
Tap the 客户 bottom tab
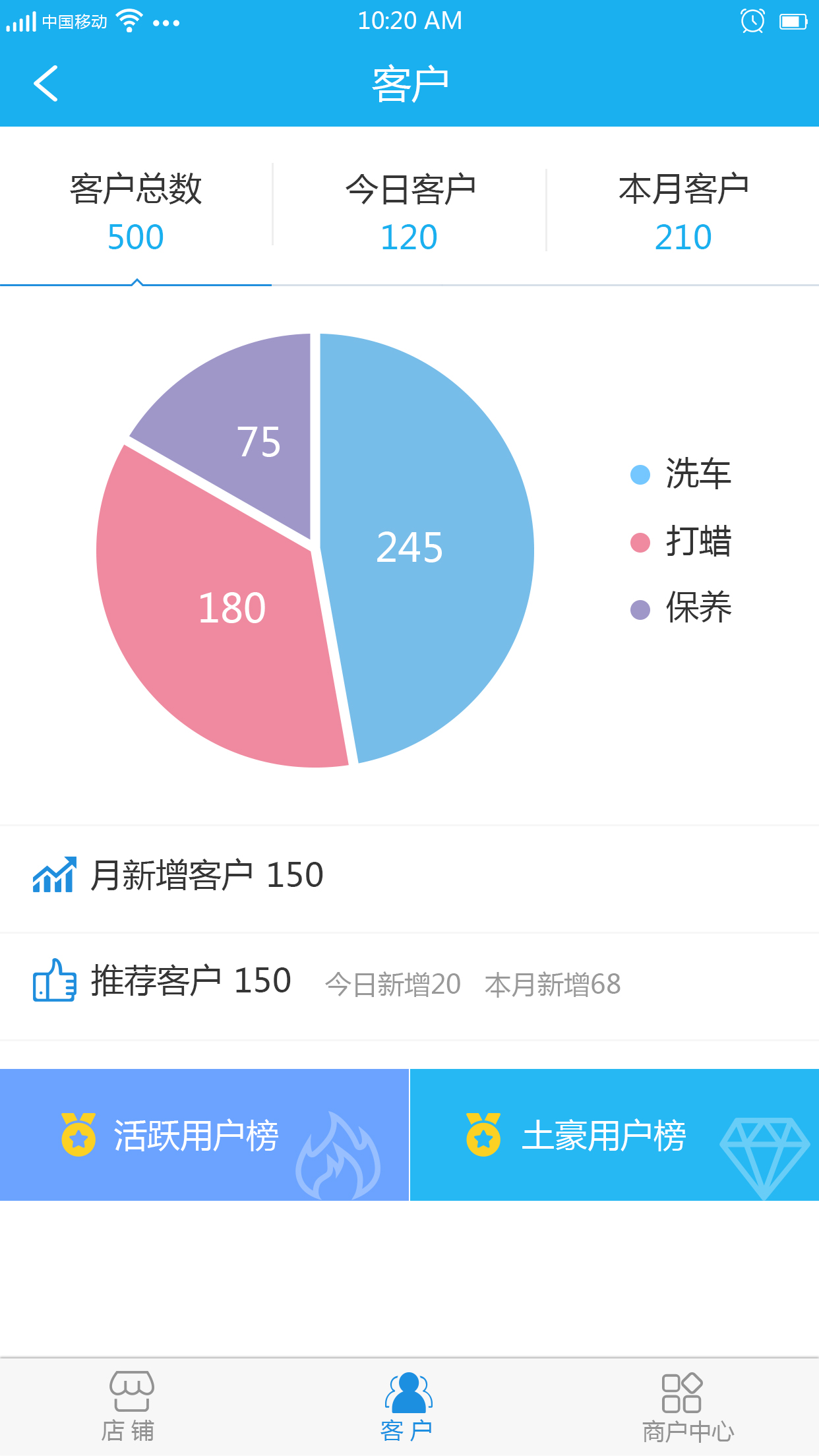(x=408, y=1407)
